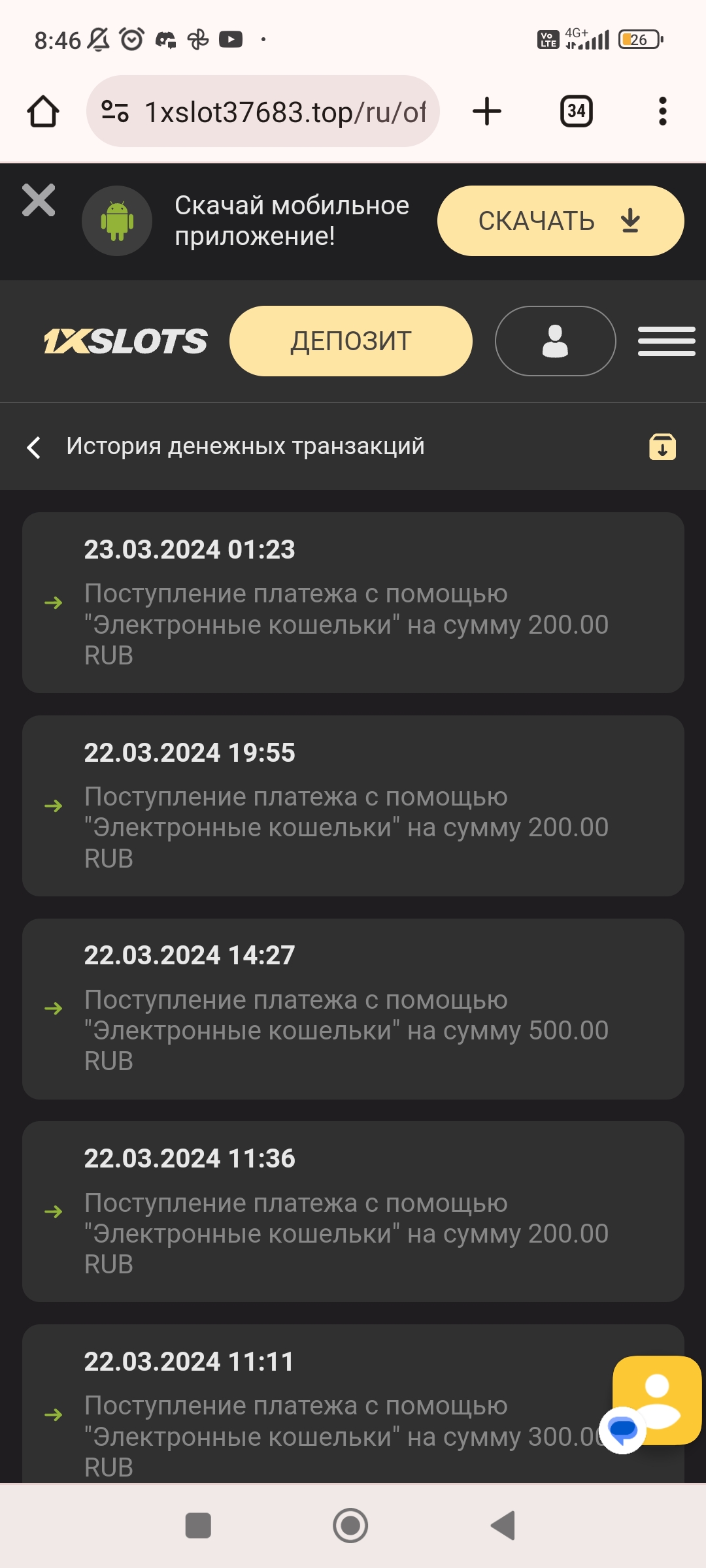The width and height of the screenshot is (706, 1568).
Task: Open the browser overflow menu
Action: [662, 111]
